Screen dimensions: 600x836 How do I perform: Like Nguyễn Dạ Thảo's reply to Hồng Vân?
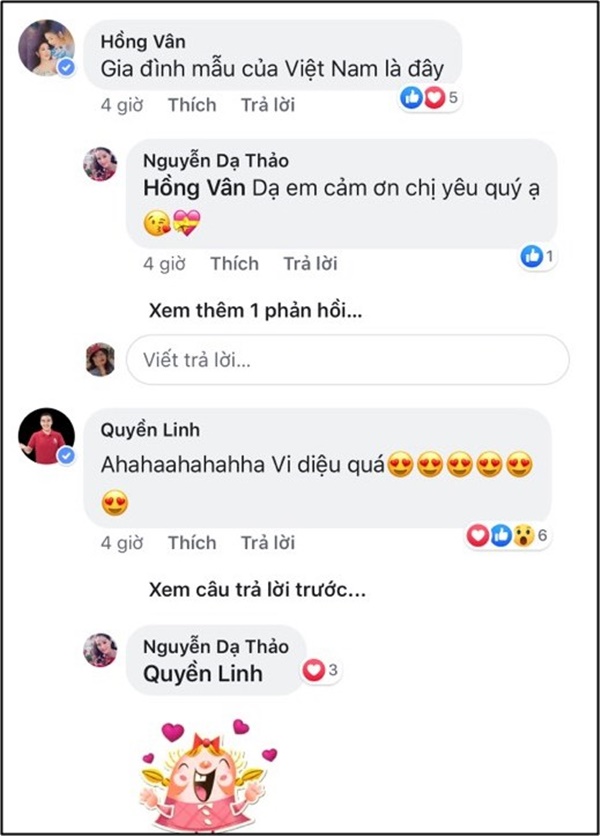(234, 264)
